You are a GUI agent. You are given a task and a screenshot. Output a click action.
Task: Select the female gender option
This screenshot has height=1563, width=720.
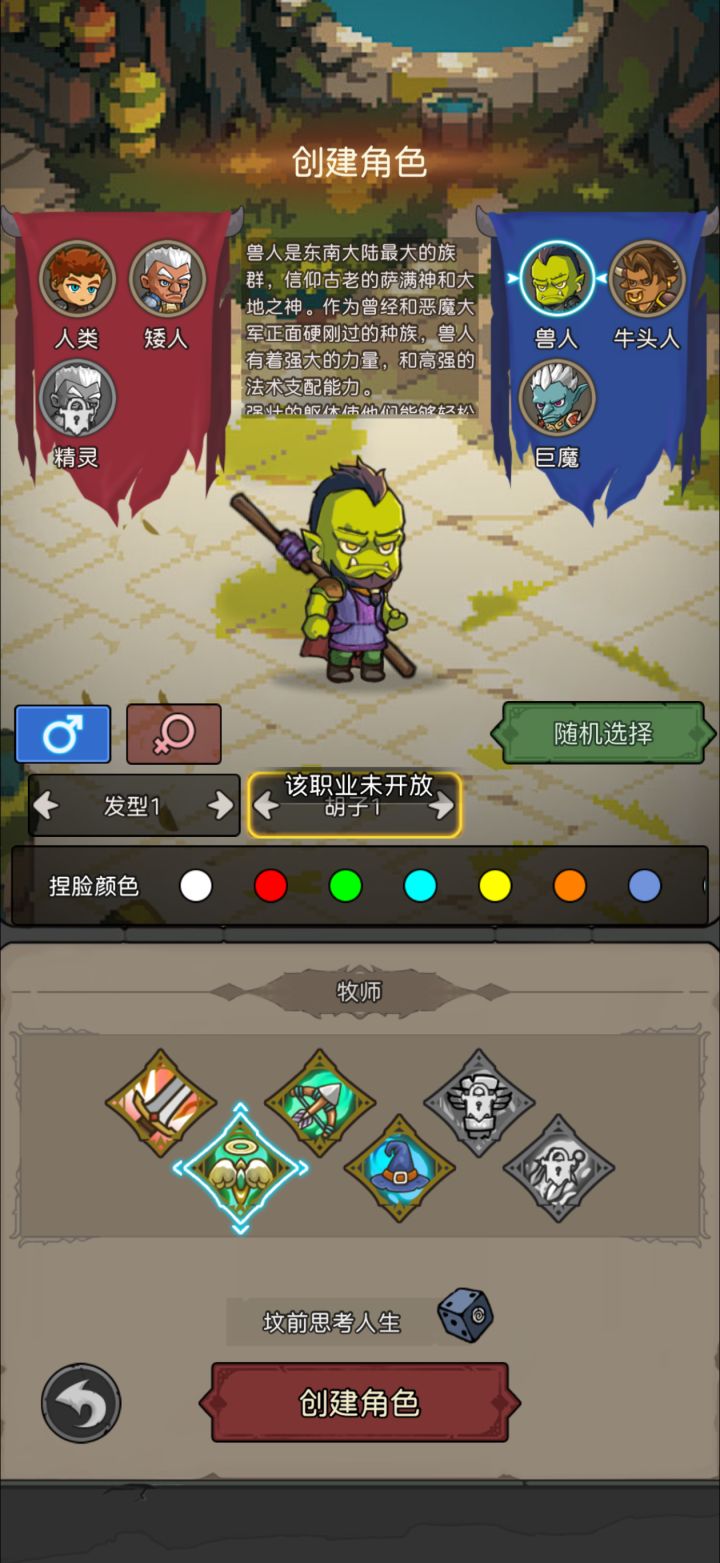(174, 733)
